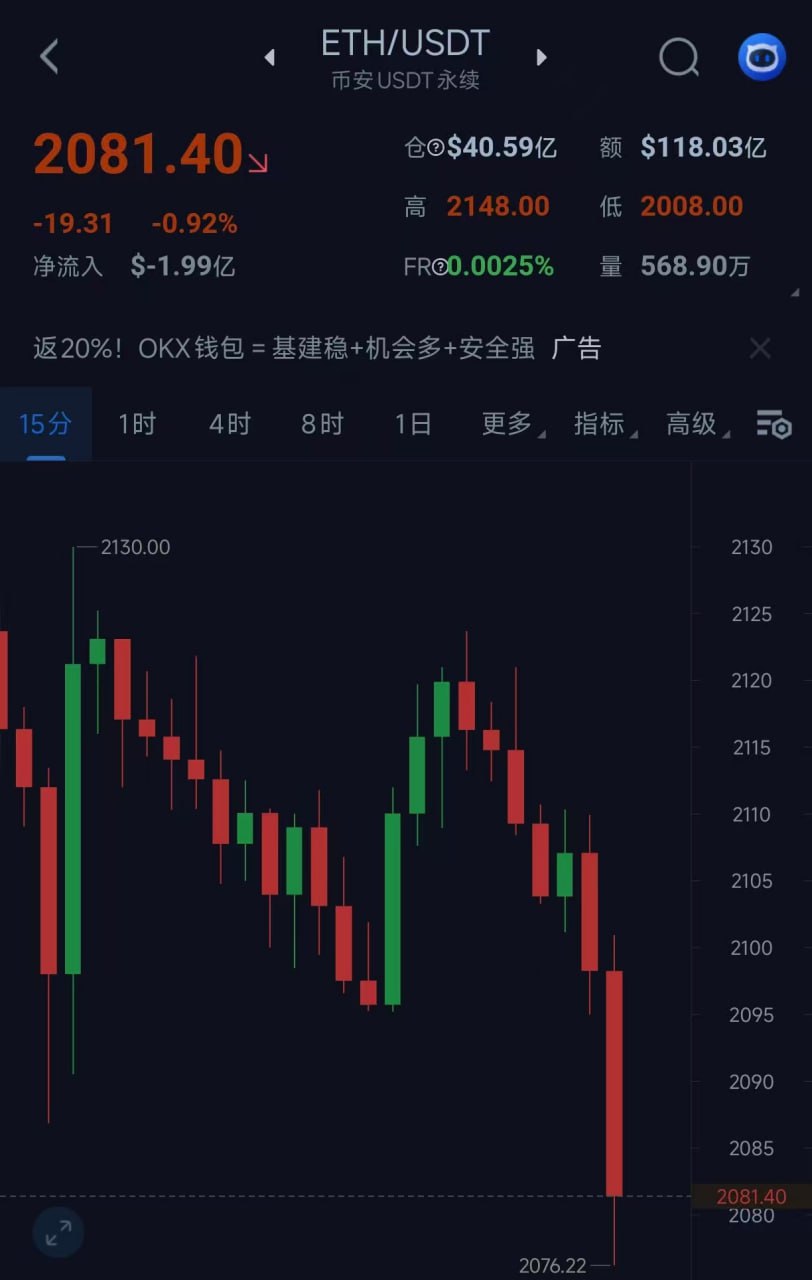Tap the ETH/USDT pair title
The image size is (812, 1280).
pyautogui.click(x=405, y=44)
